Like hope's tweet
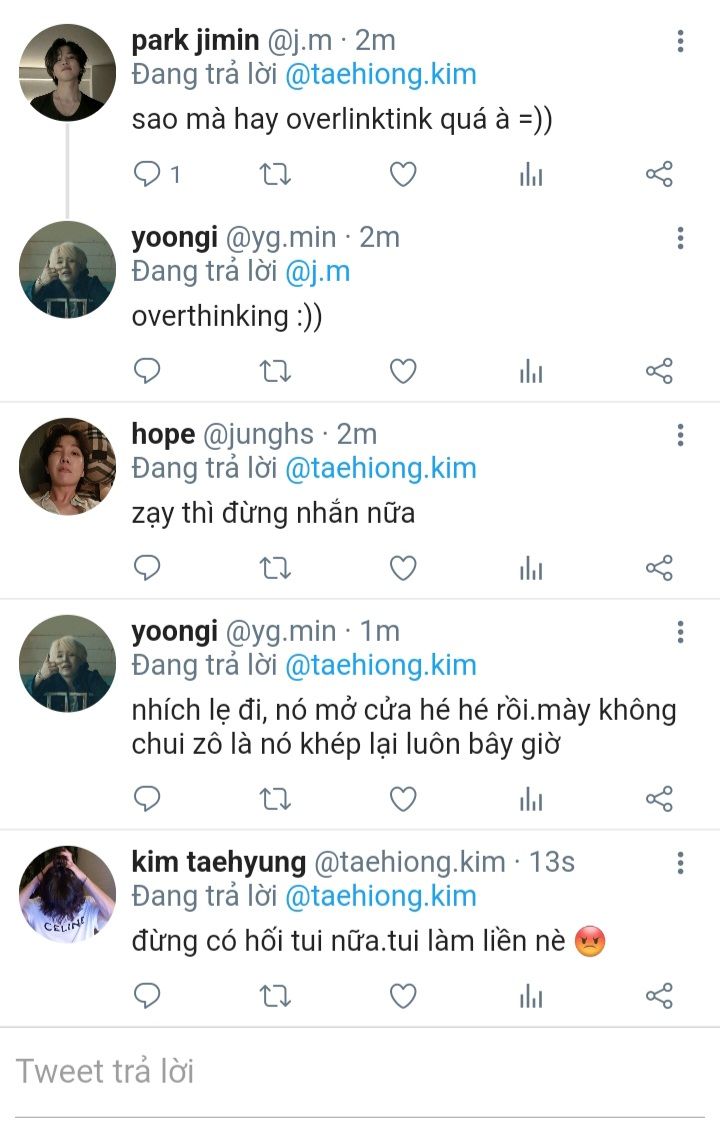 coord(403,569)
